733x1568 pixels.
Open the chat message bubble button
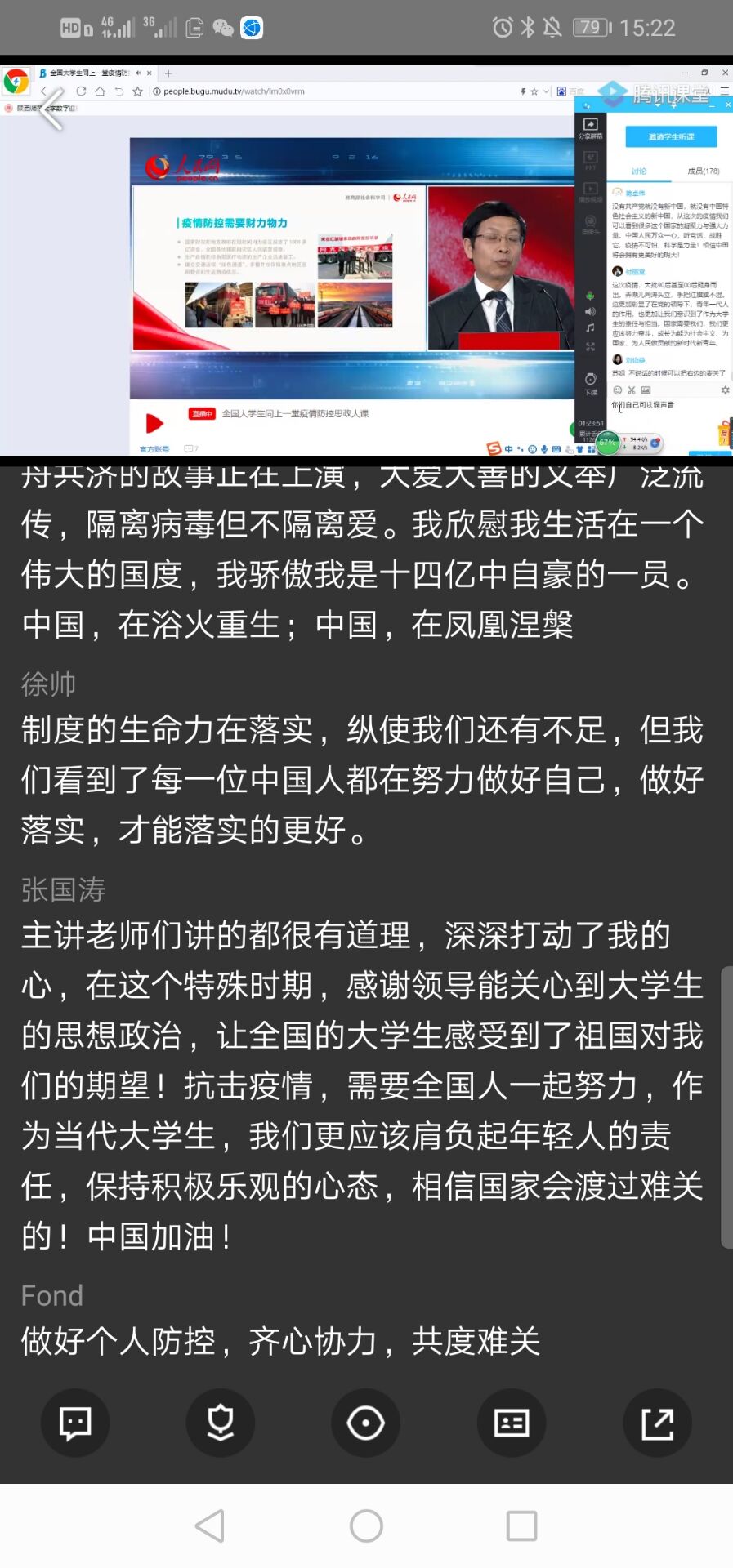(x=75, y=1423)
